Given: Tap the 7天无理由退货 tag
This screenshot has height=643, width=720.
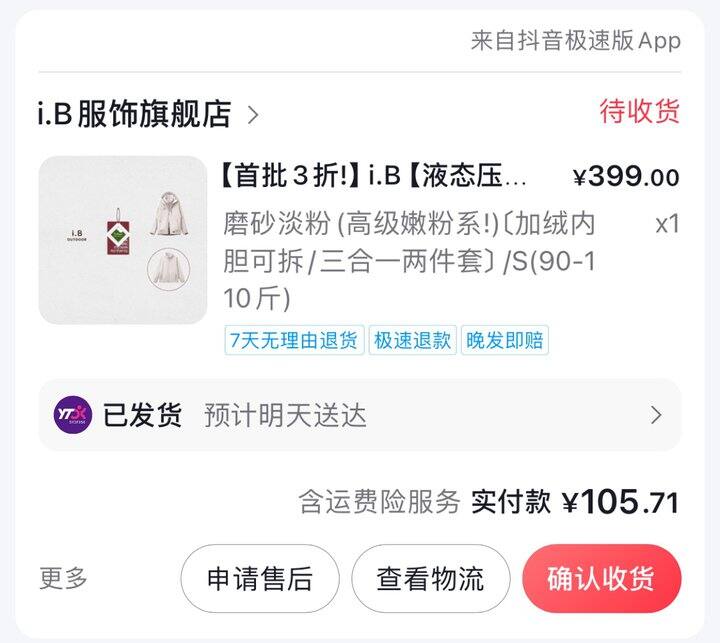Looking at the screenshot, I should pos(293,340).
